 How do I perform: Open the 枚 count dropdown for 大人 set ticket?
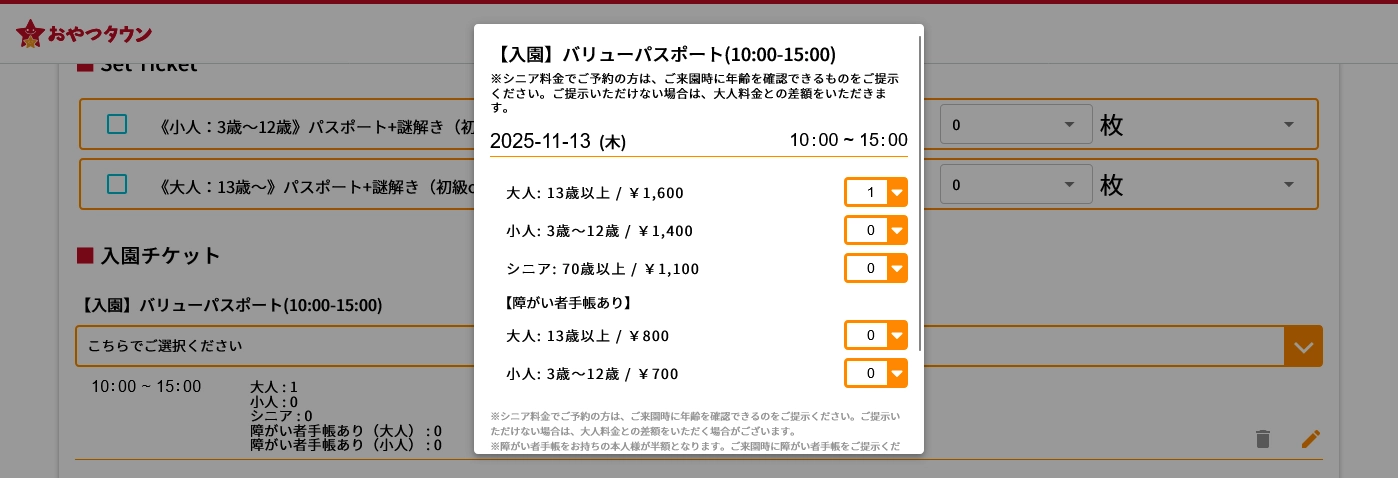(1015, 184)
